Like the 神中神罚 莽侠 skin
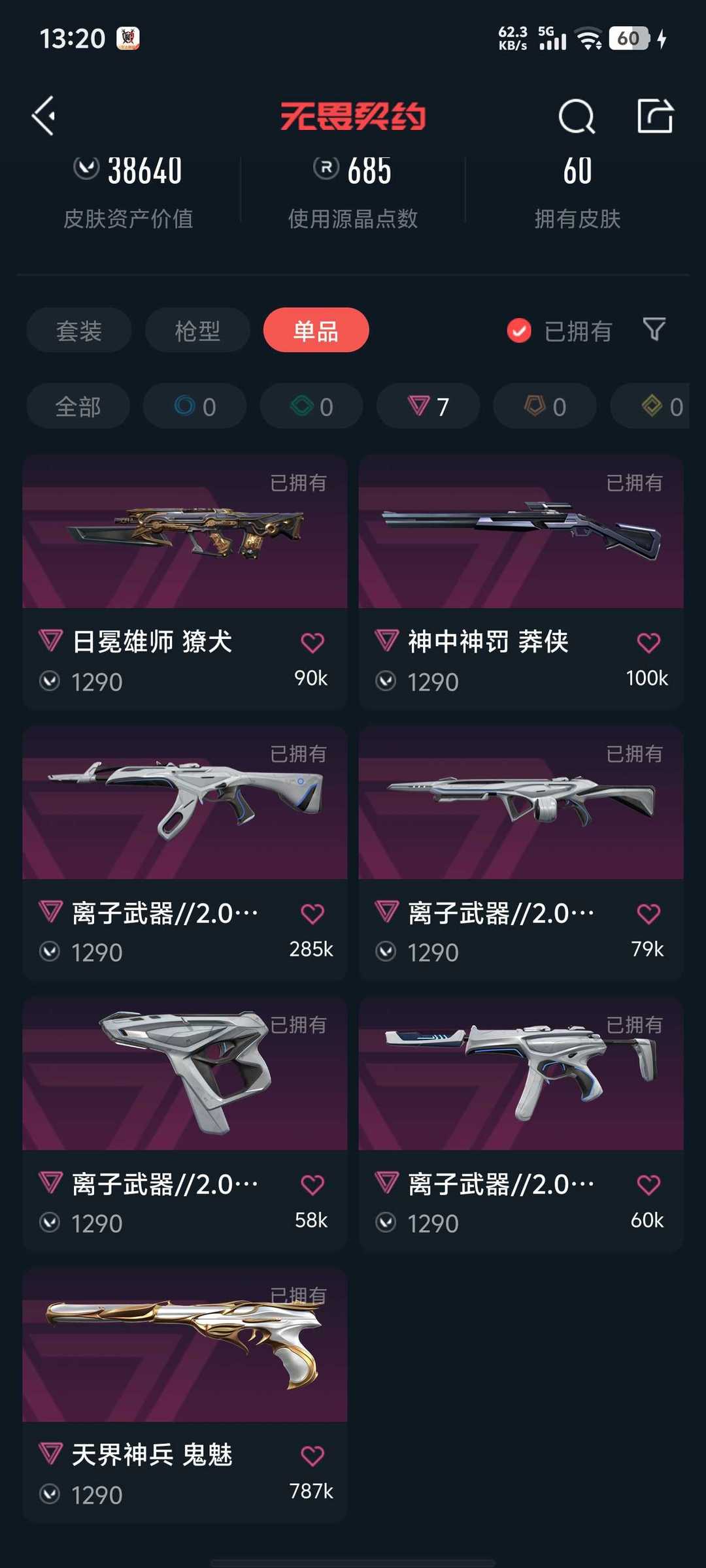 648,643
